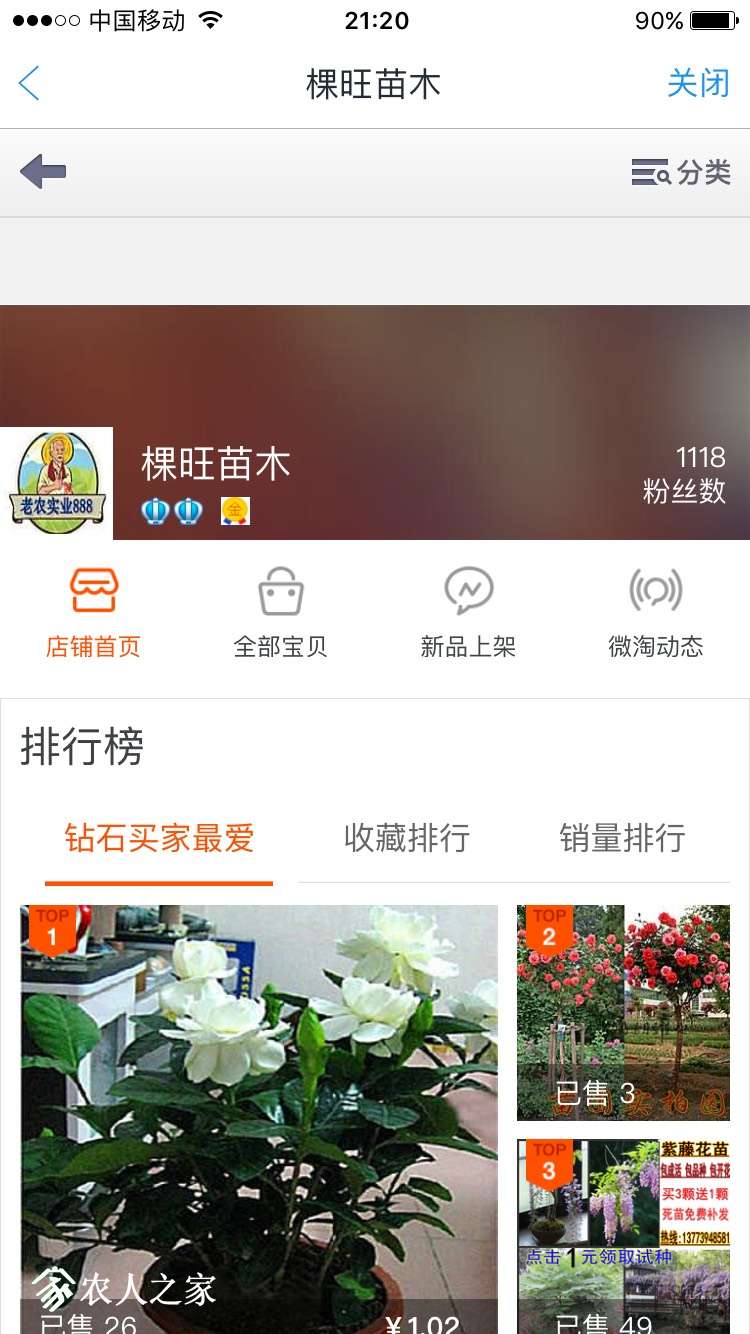Switch to the 店铺首页 tab
The image size is (750, 1334).
pyautogui.click(x=94, y=612)
